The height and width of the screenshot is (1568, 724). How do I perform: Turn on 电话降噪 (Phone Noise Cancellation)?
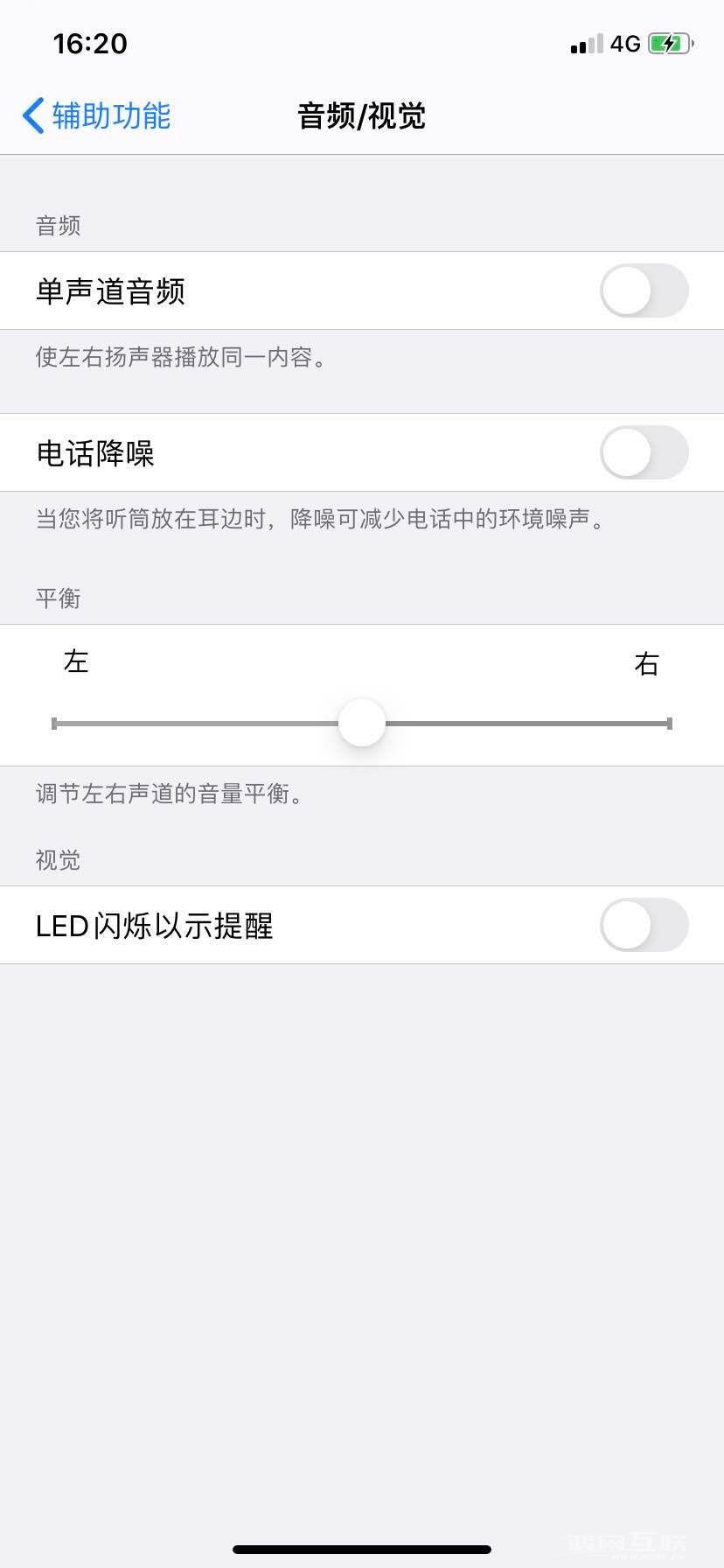pyautogui.click(x=643, y=452)
